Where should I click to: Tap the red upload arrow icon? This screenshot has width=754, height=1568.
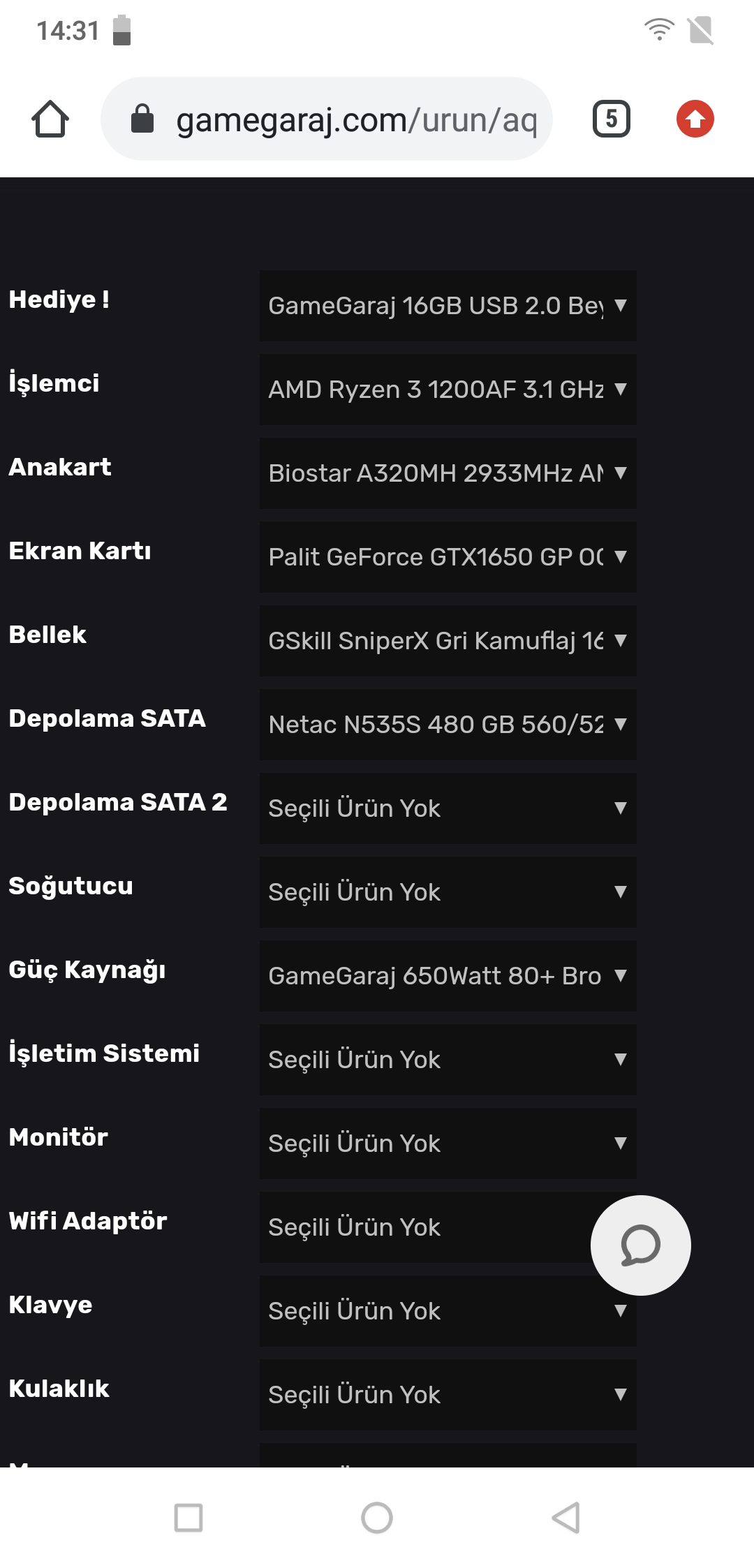point(695,119)
